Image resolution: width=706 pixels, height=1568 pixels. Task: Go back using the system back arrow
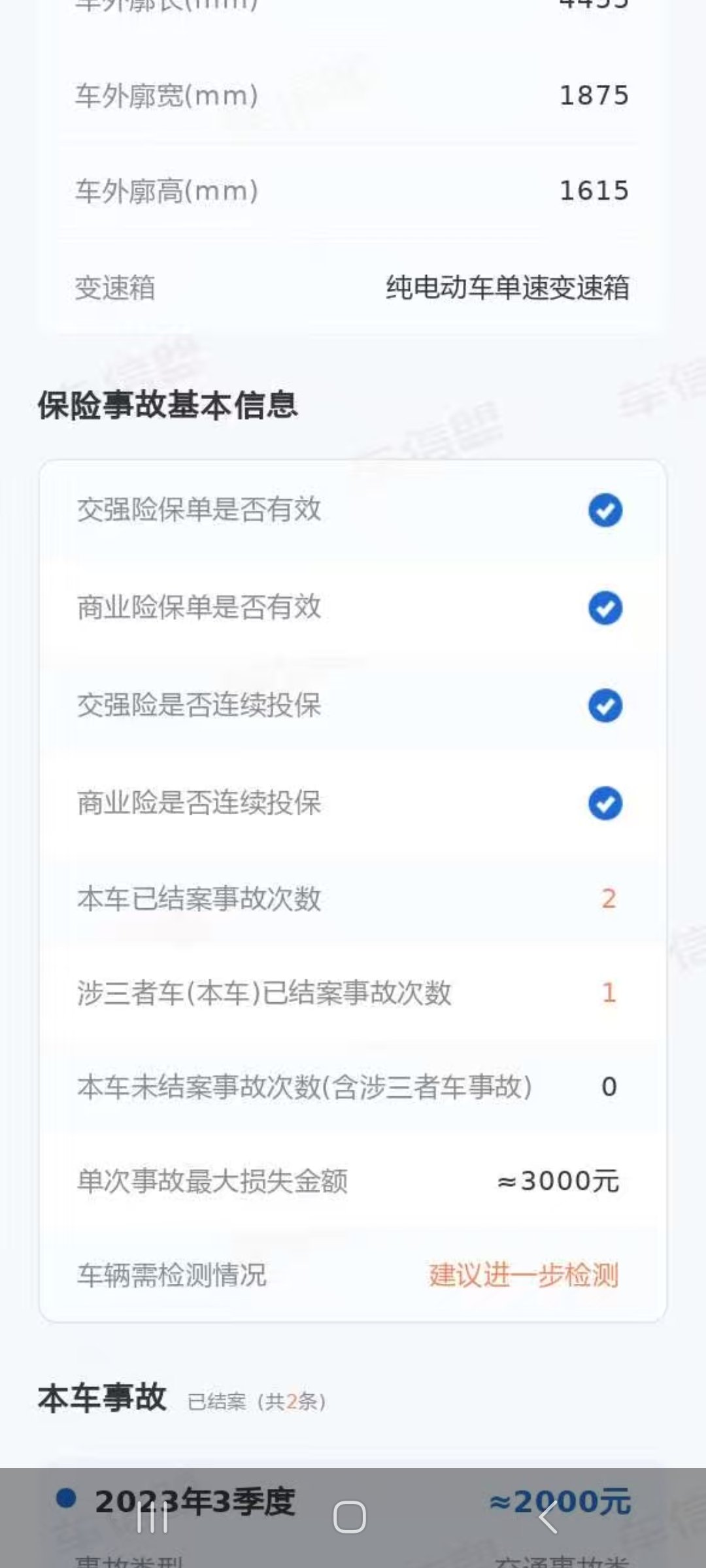[x=547, y=1516]
